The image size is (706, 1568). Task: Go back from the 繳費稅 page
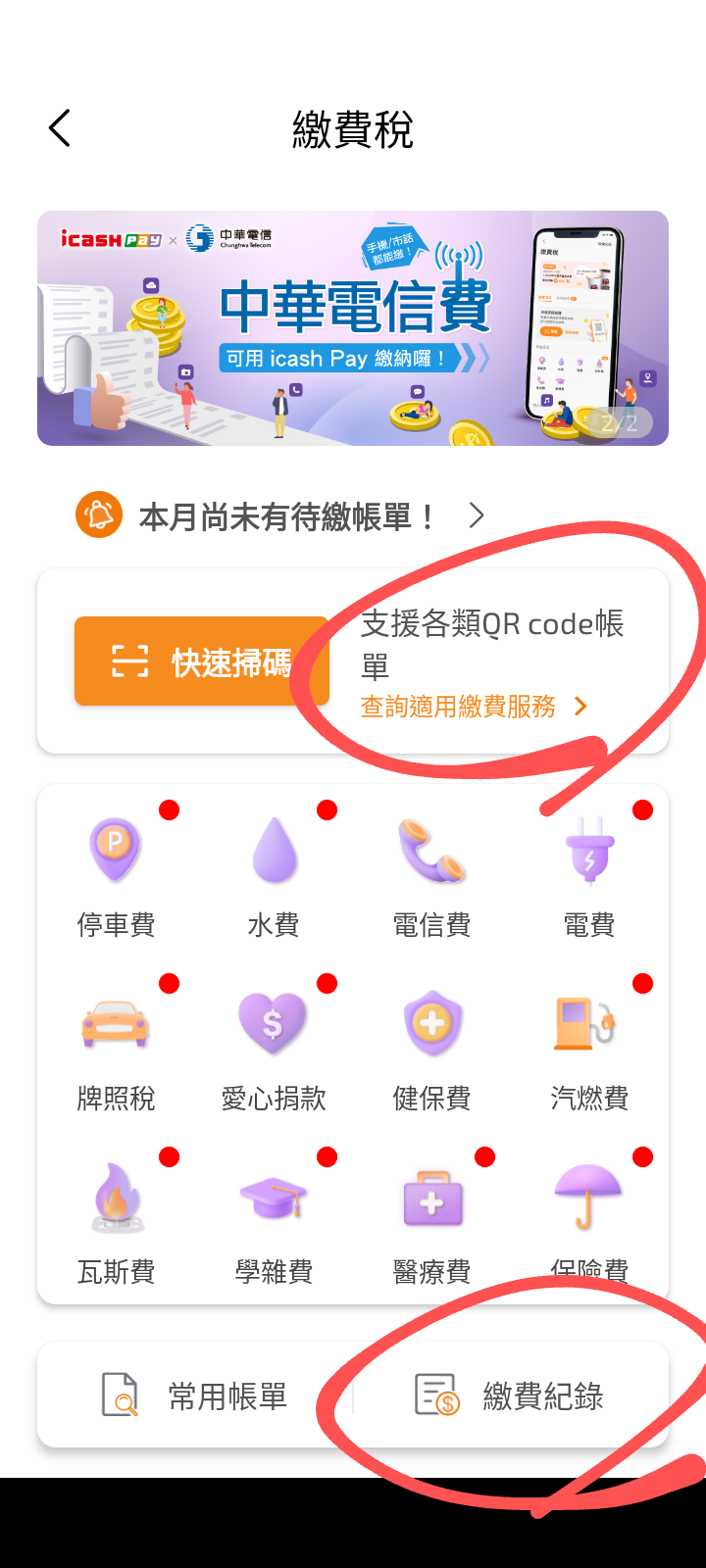(x=60, y=128)
